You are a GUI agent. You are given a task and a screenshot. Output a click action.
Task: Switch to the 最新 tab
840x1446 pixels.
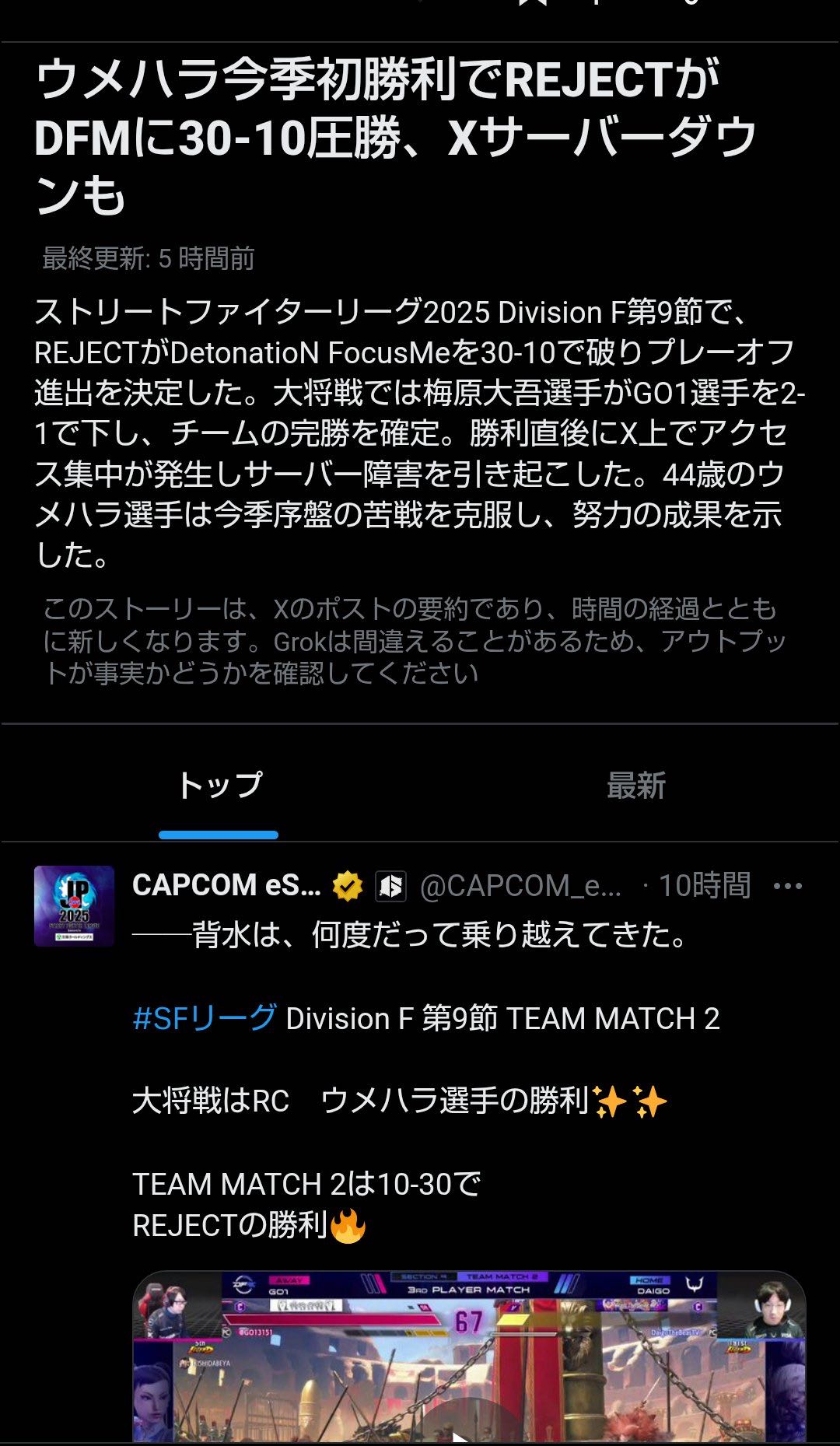click(x=635, y=786)
